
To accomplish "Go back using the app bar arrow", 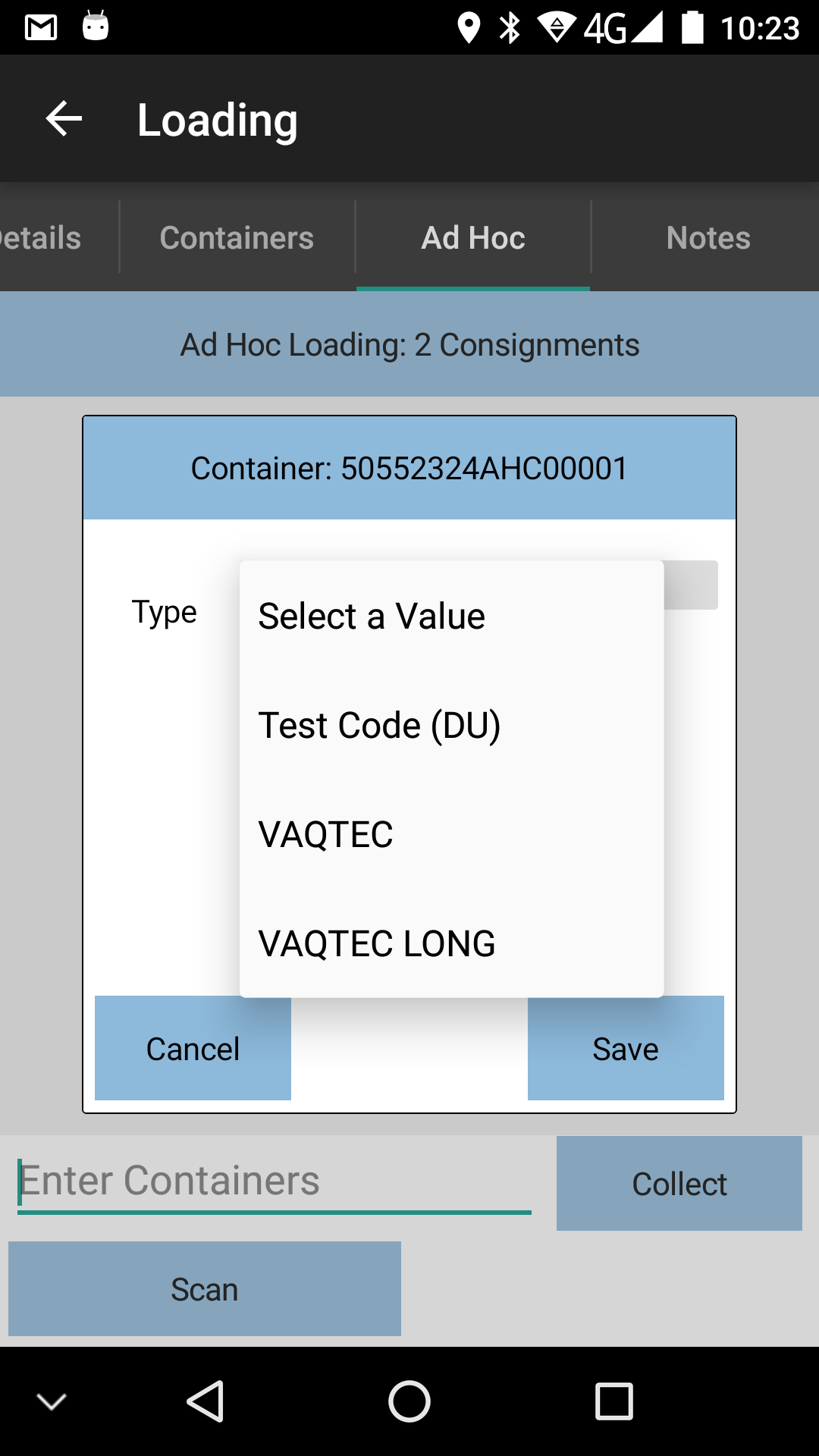I will tap(64, 119).
